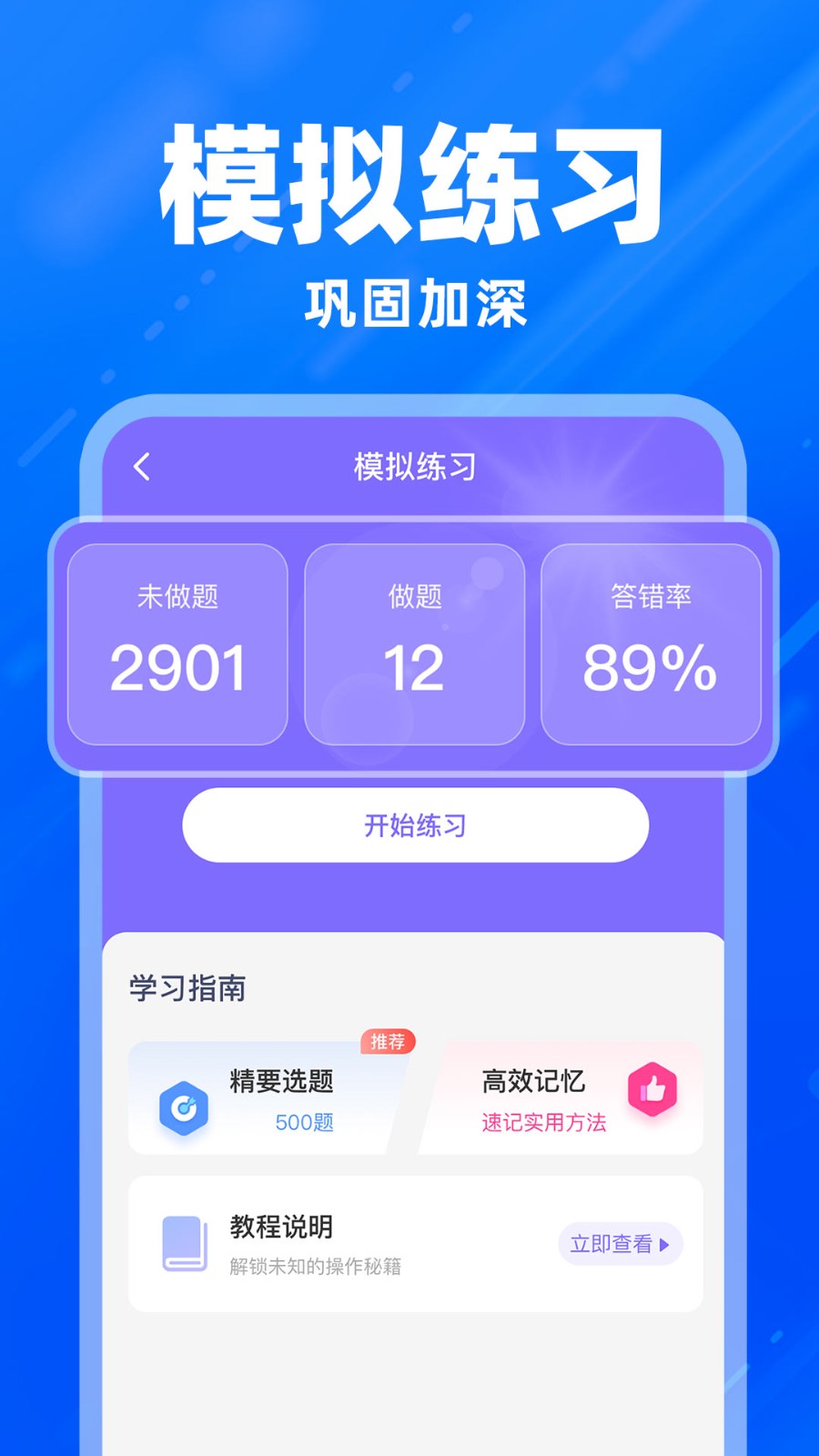The height and width of the screenshot is (1456, 819).
Task: Expand details with the 立即查看 chevron
Action: 666,1245
